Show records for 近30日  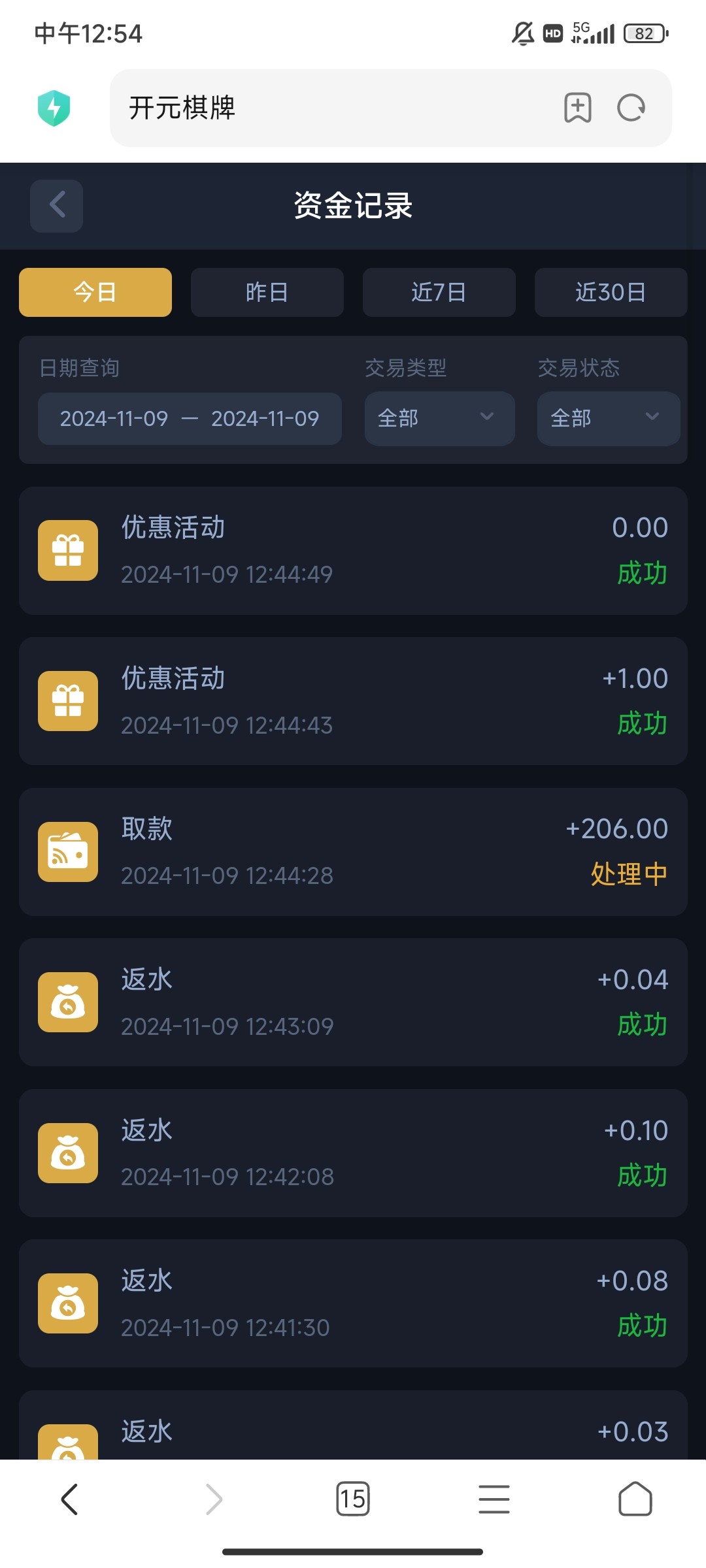[x=611, y=292]
